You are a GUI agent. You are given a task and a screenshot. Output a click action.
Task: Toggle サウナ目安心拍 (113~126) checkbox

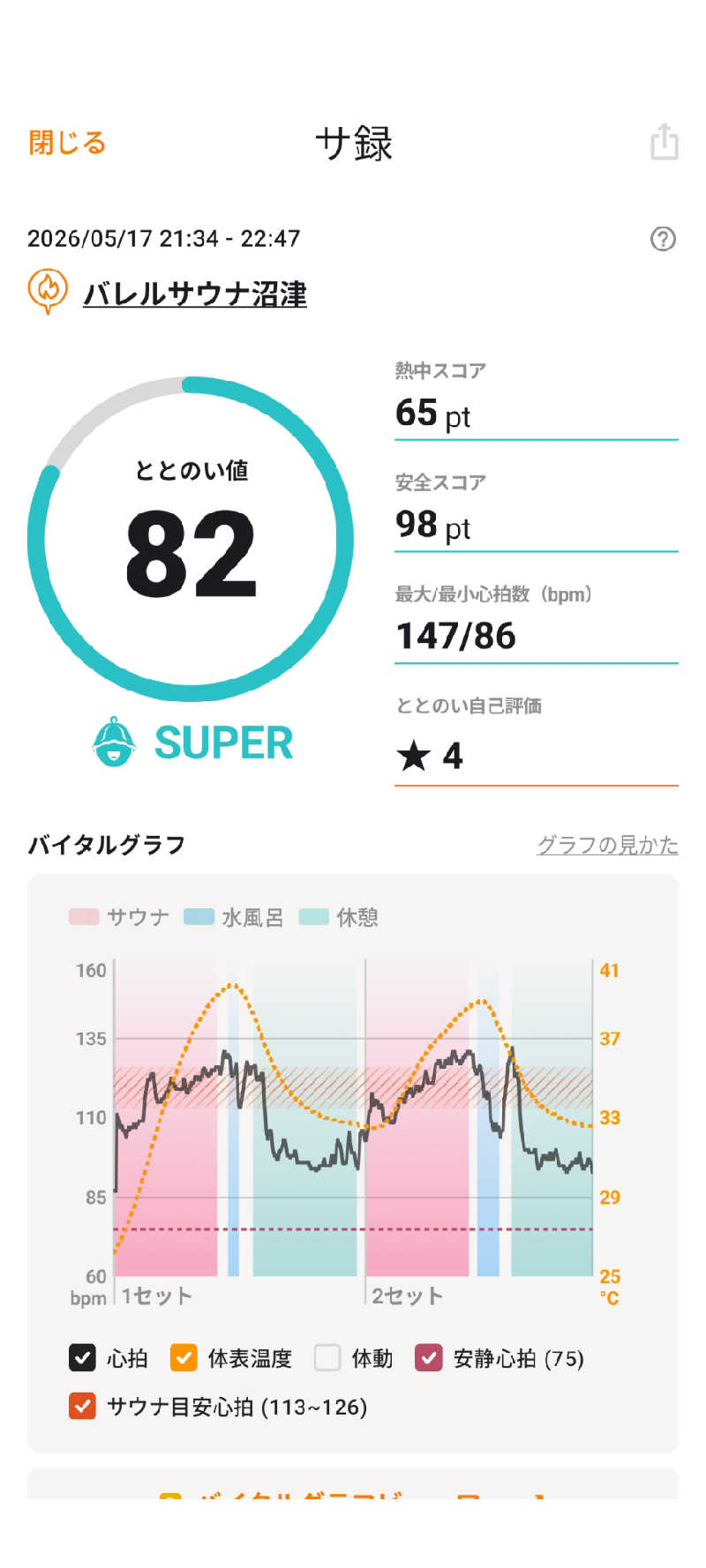pos(82,1406)
